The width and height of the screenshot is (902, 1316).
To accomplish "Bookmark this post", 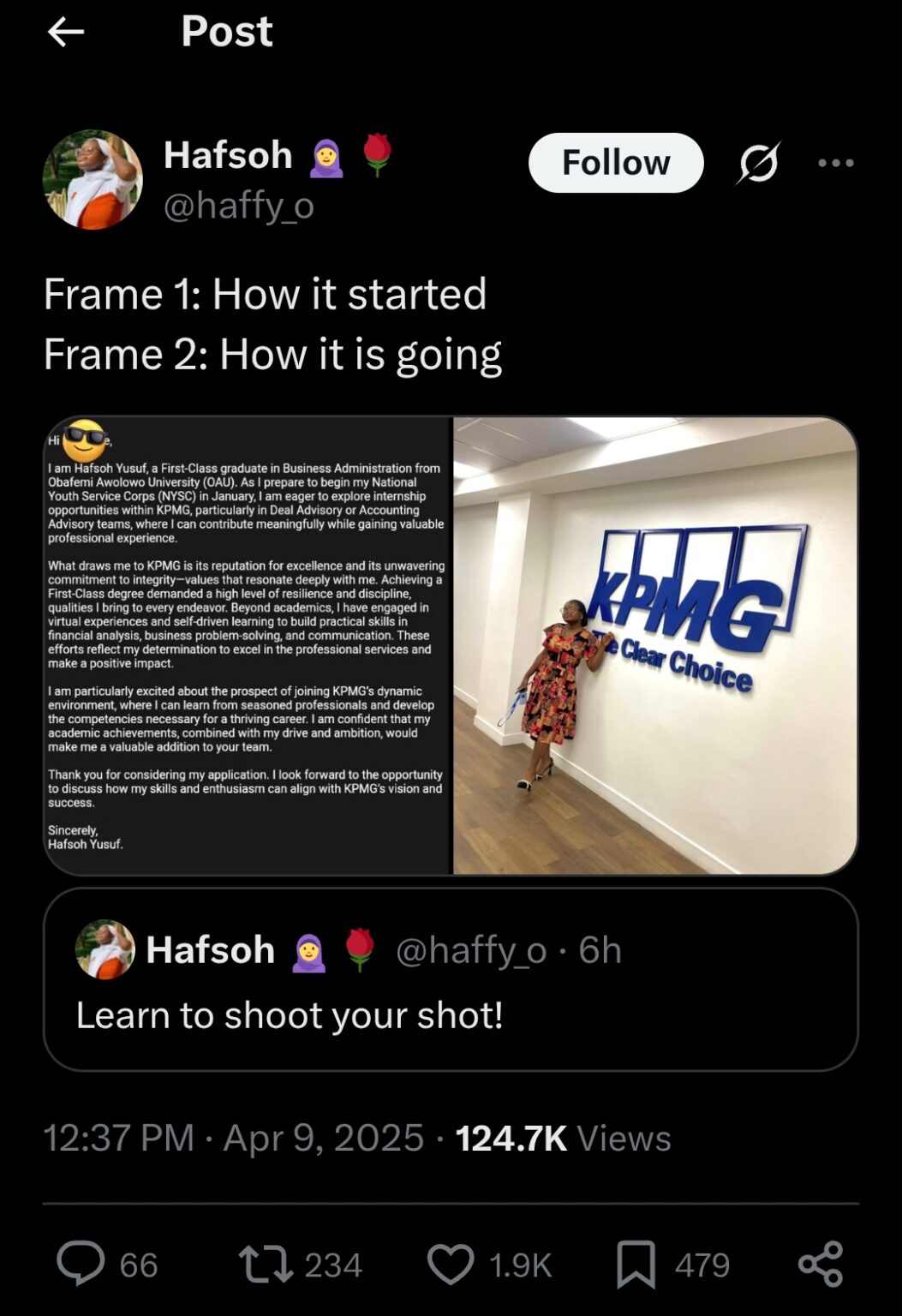I will [636, 1264].
